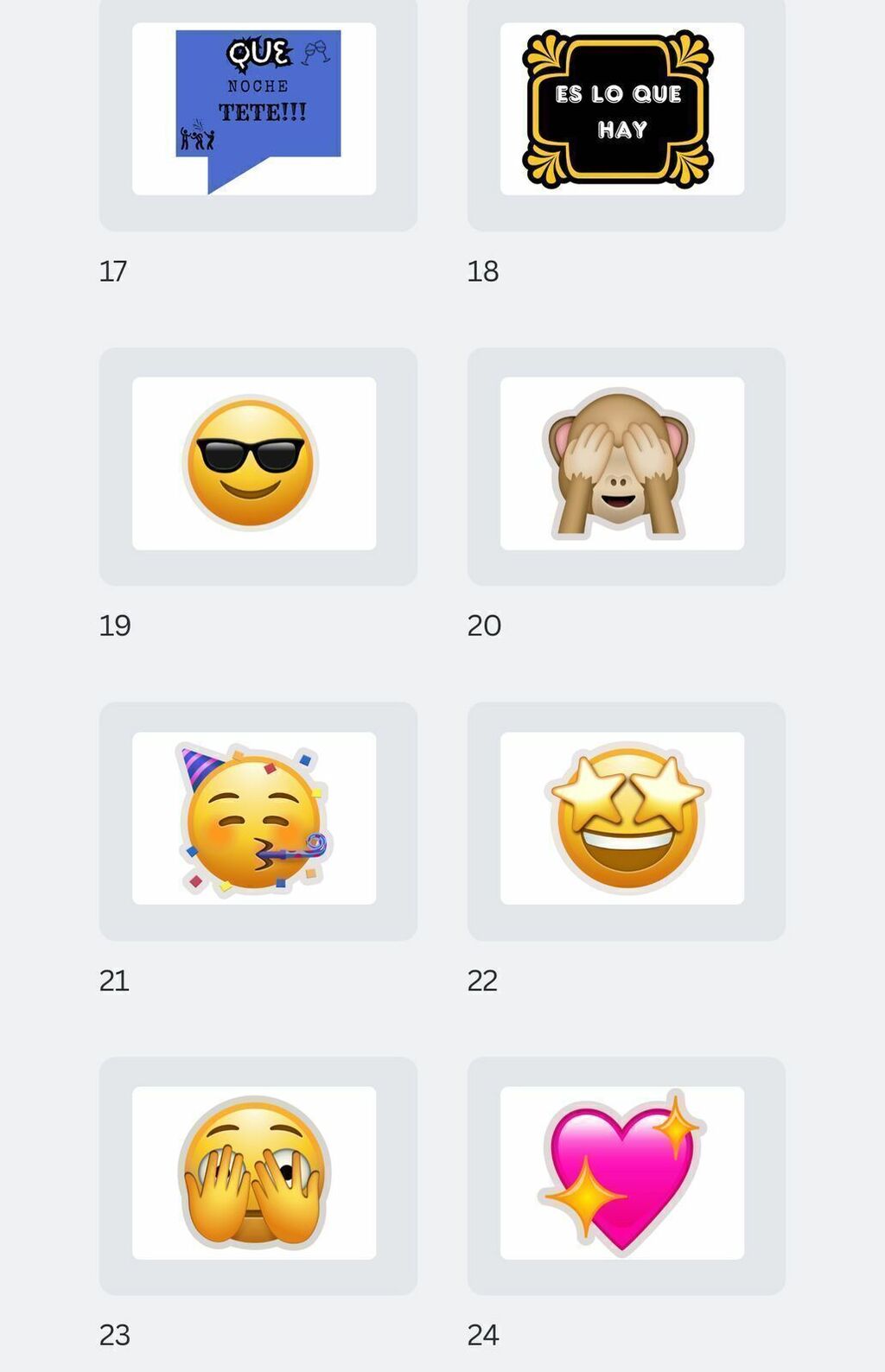Viewport: 885px width, 1372px height.
Task: Select page 20 with the monkey covering eyes
Action: click(x=621, y=464)
